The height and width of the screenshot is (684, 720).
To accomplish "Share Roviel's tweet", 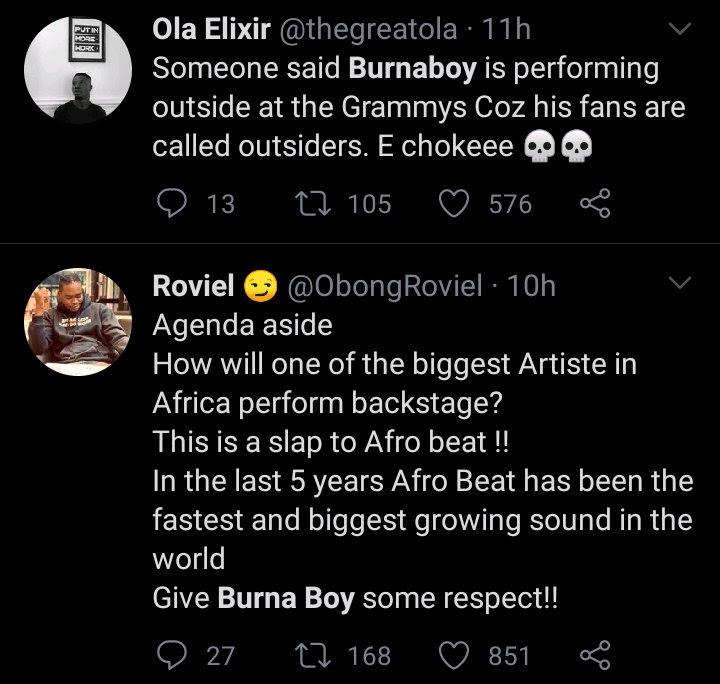I will pyautogui.click(x=593, y=655).
